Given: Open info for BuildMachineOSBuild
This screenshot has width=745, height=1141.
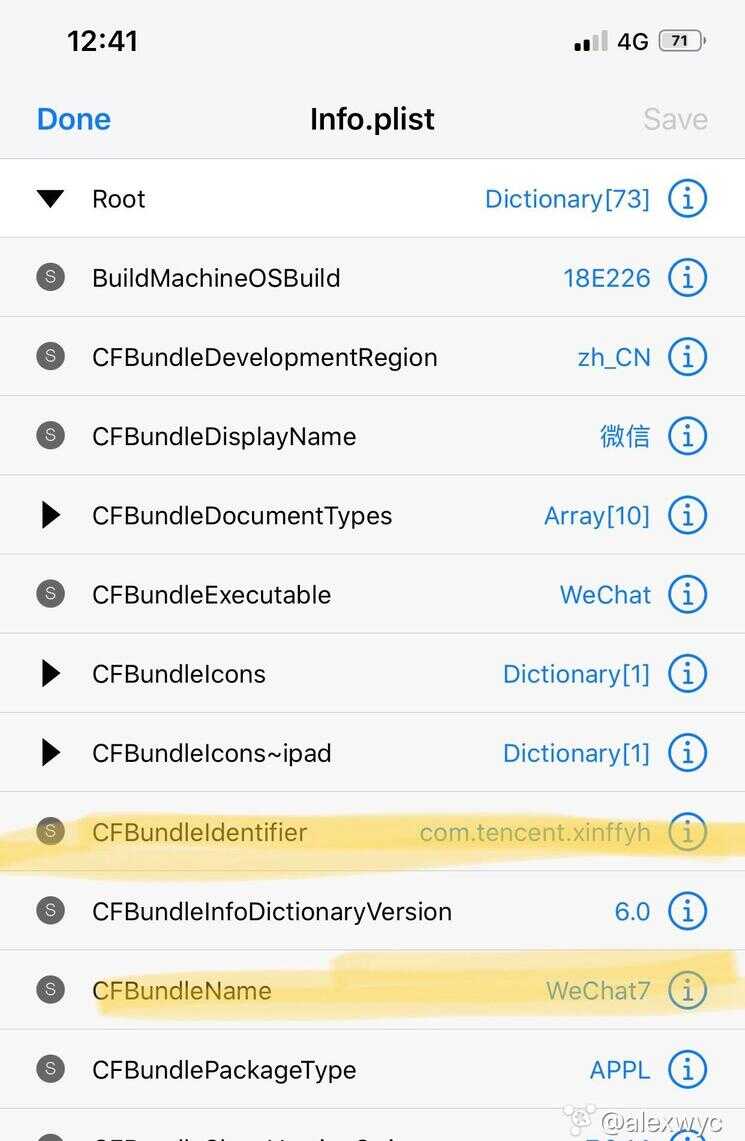Looking at the screenshot, I should pos(687,278).
